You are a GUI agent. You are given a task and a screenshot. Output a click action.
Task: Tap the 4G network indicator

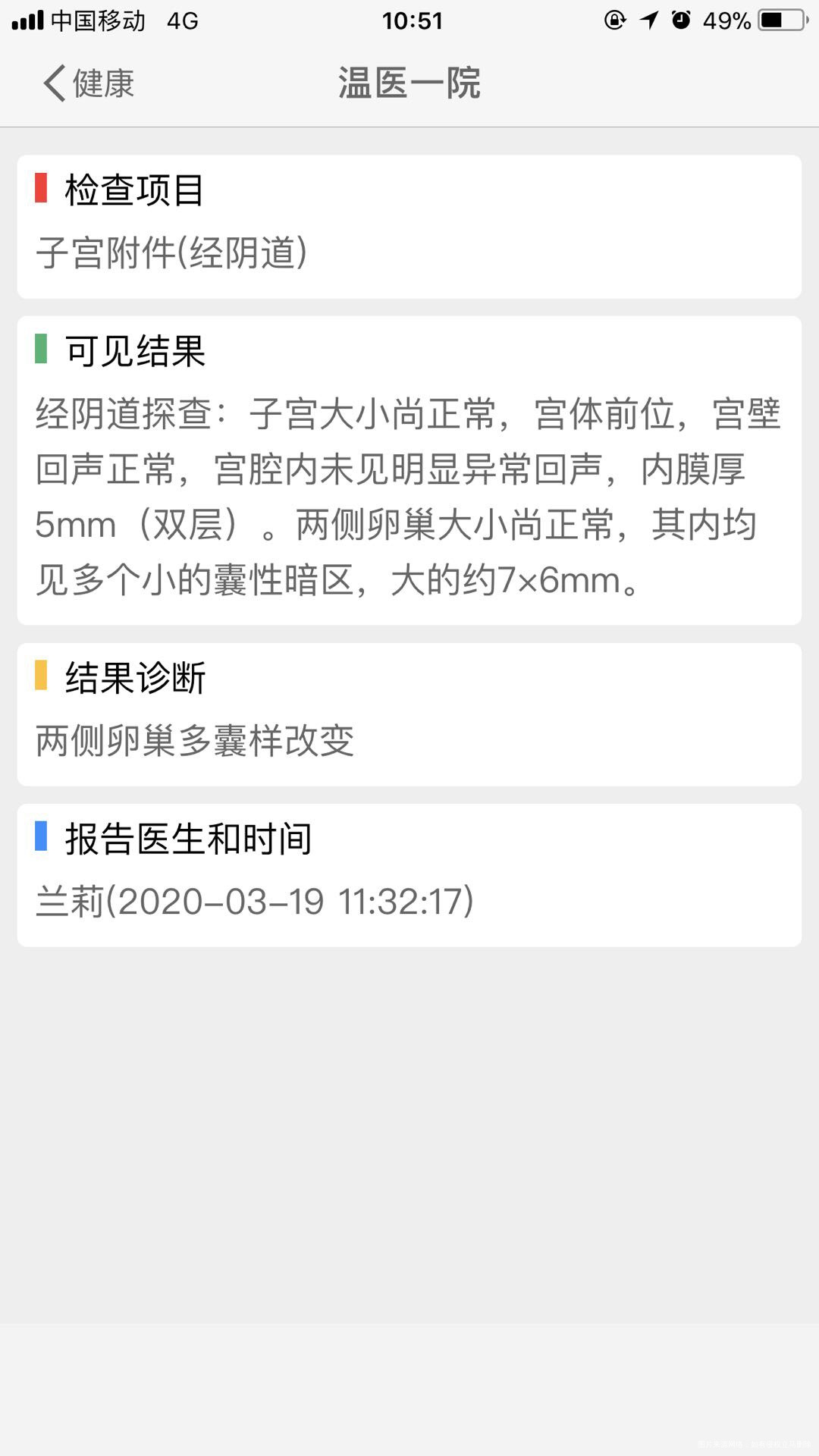(180, 20)
